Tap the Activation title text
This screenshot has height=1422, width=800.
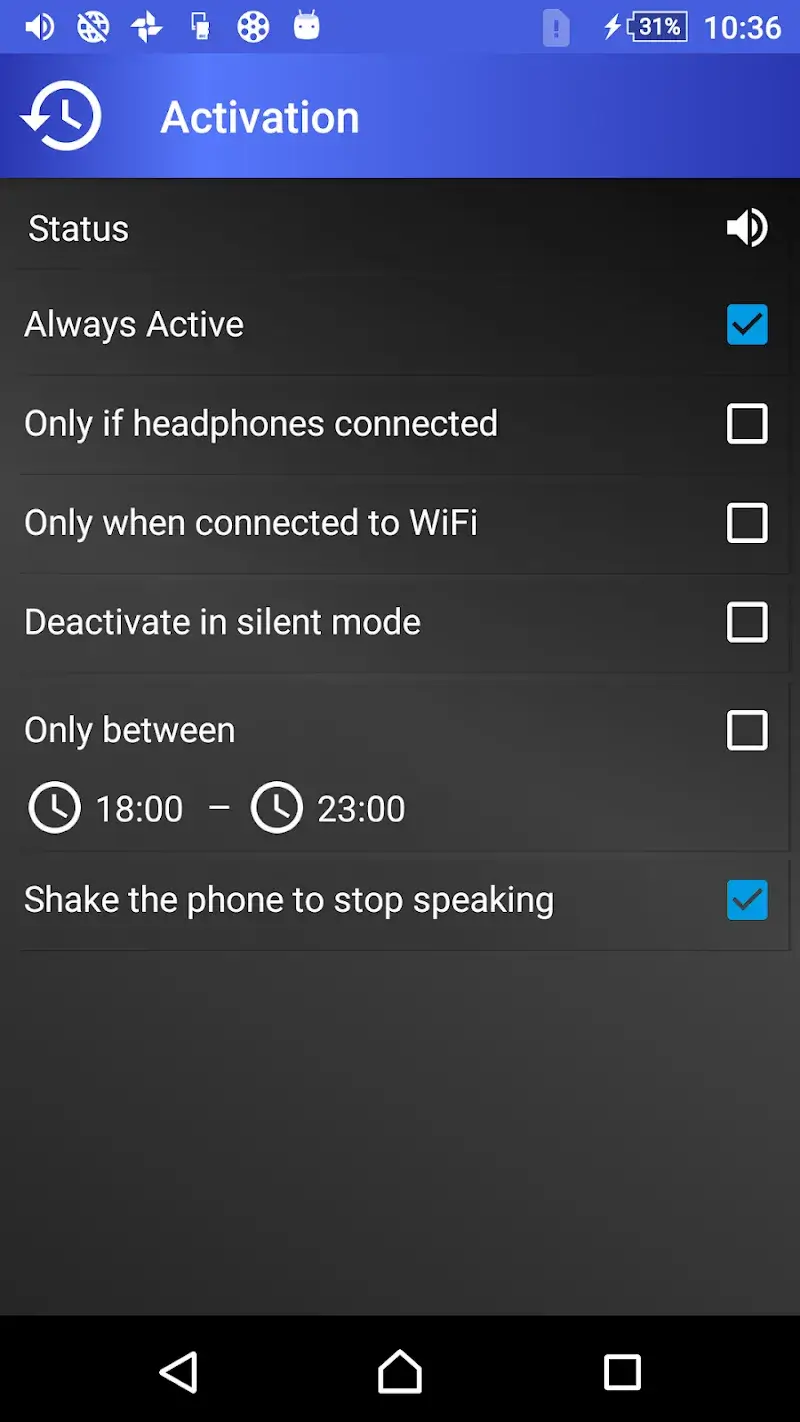tap(260, 117)
